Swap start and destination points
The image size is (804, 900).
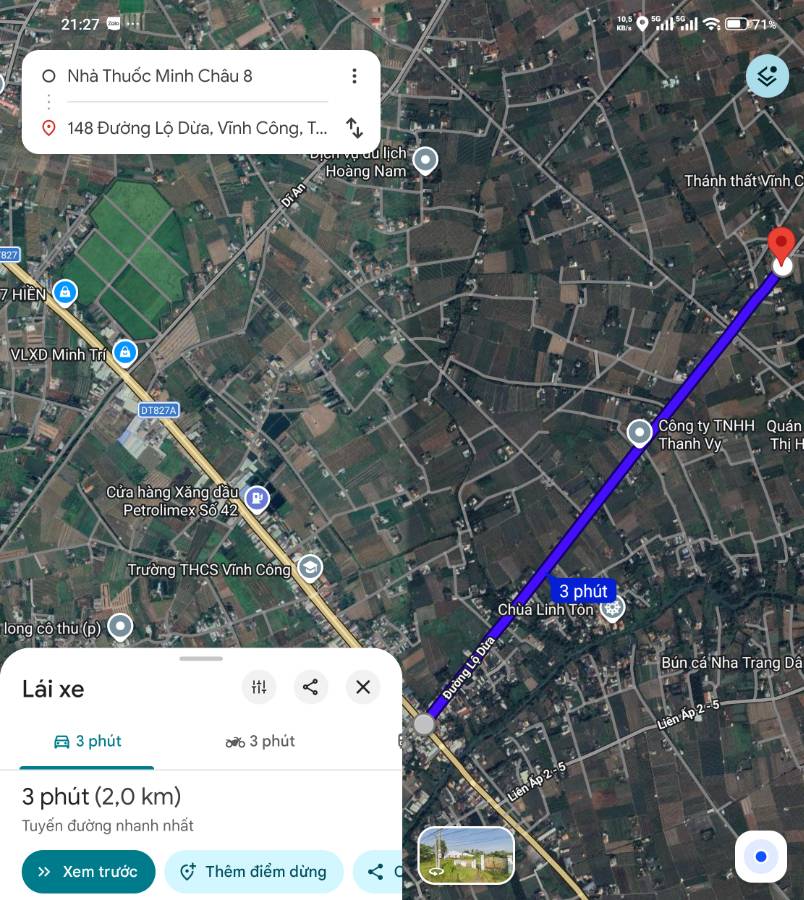click(x=353, y=128)
